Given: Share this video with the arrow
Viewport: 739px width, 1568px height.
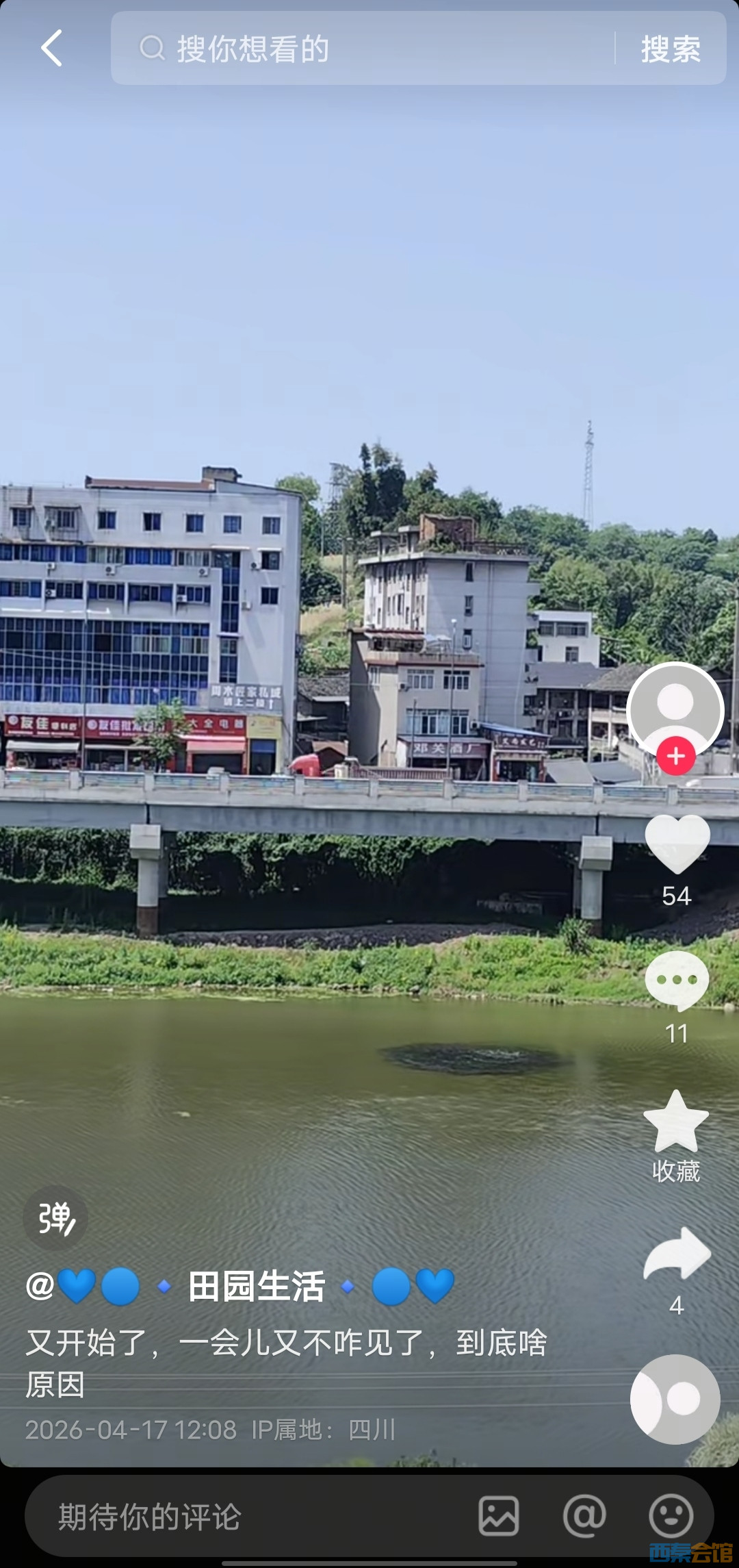Looking at the screenshot, I should [677, 1254].
